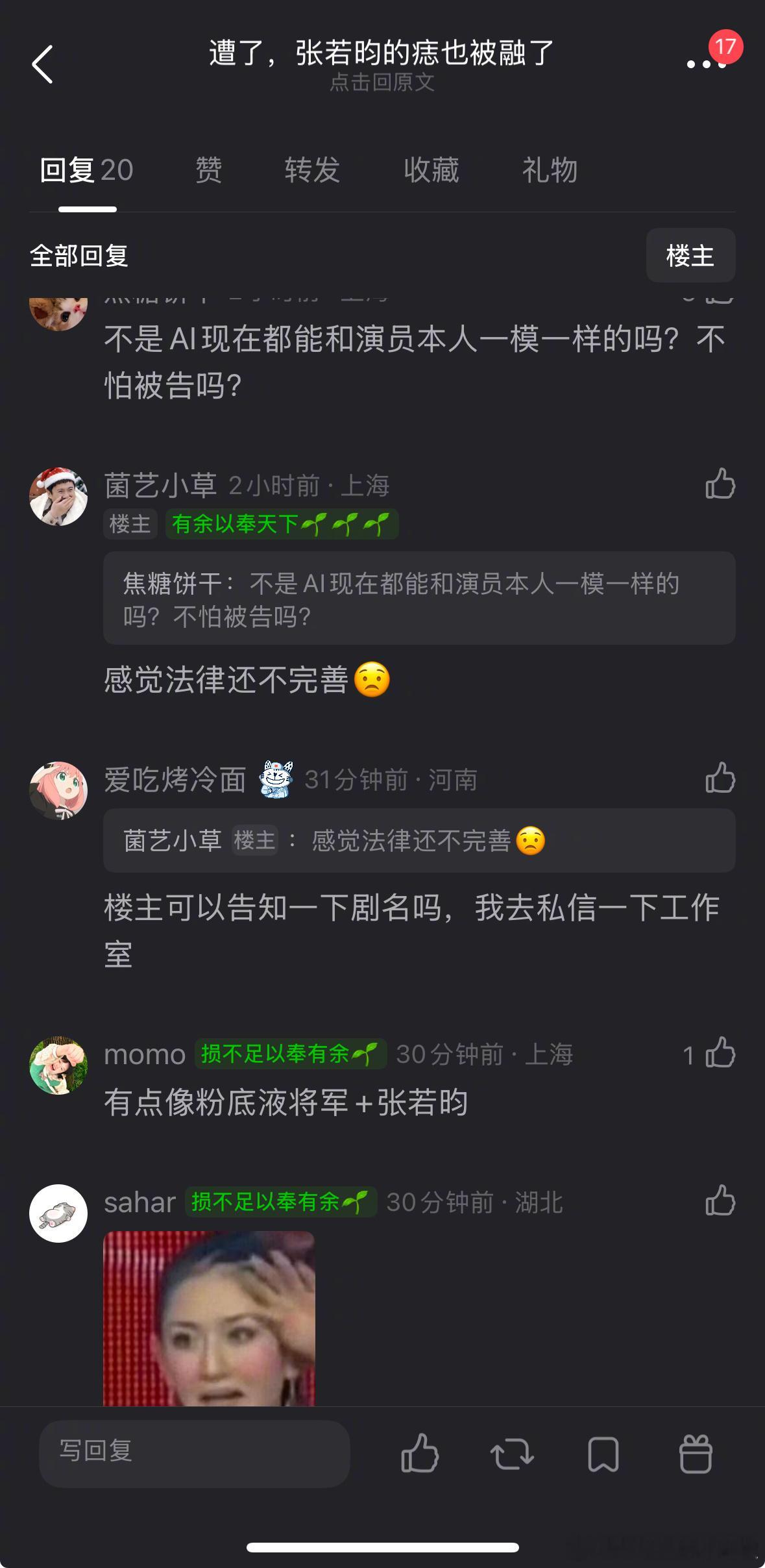Toggle the 楼主 replies-only filter
The height and width of the screenshot is (1568, 765).
pos(690,256)
